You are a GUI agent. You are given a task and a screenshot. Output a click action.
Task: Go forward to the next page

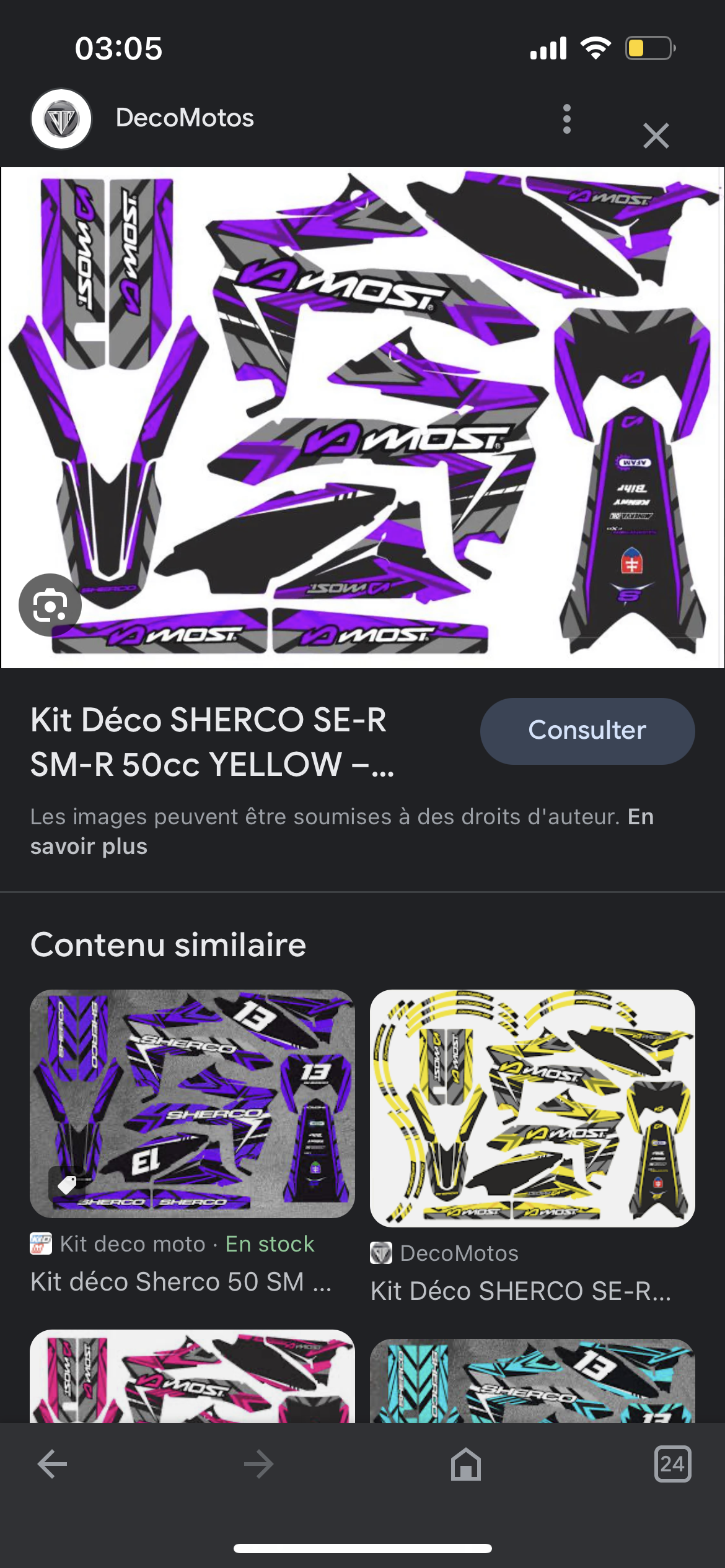(258, 1464)
